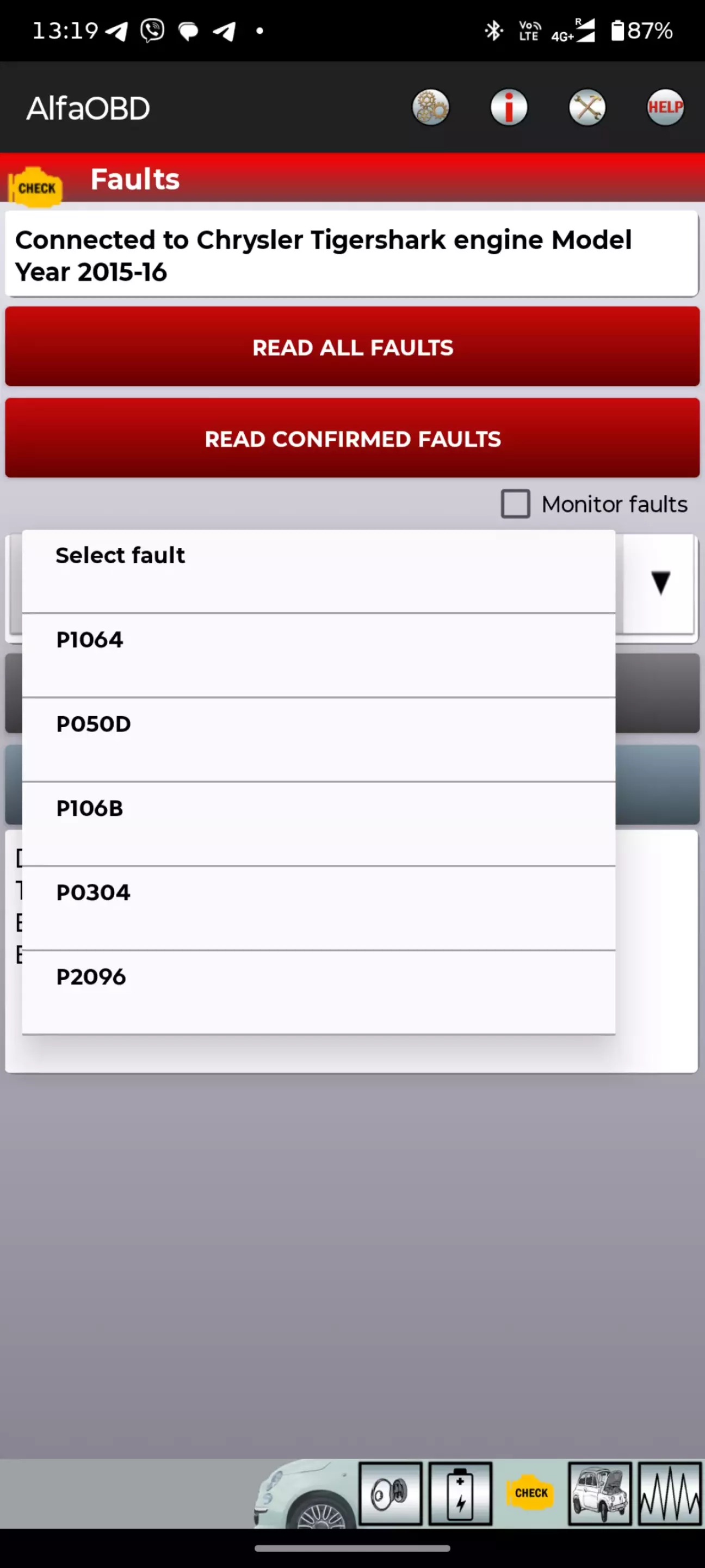Select fault code P0304
This screenshot has width=705, height=1568.
point(319,908)
